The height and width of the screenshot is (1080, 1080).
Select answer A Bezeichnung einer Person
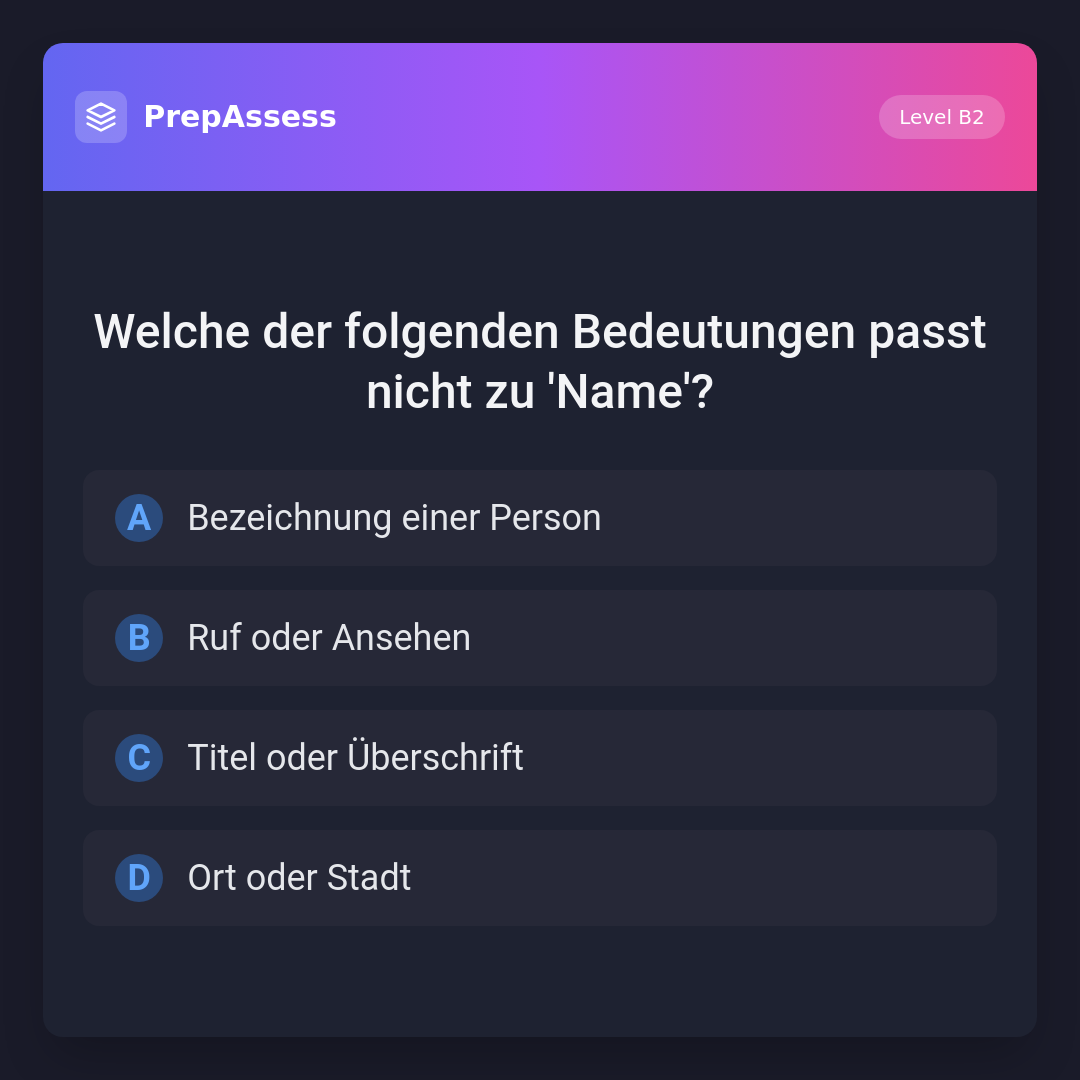pyautogui.click(x=540, y=518)
